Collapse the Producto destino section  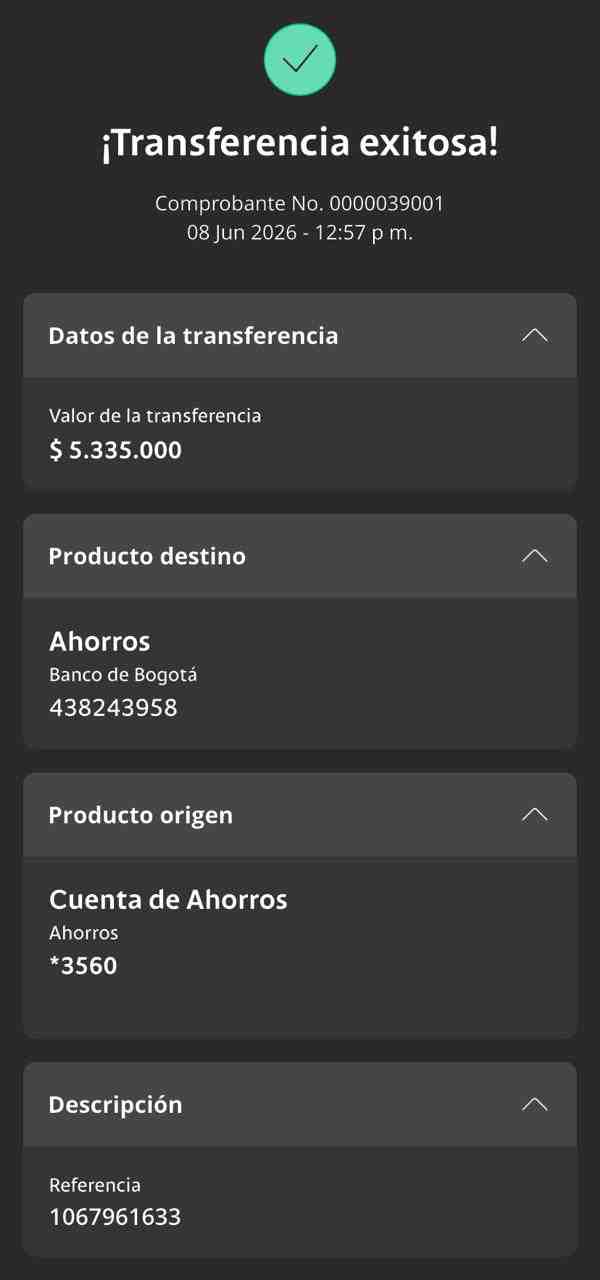(535, 556)
